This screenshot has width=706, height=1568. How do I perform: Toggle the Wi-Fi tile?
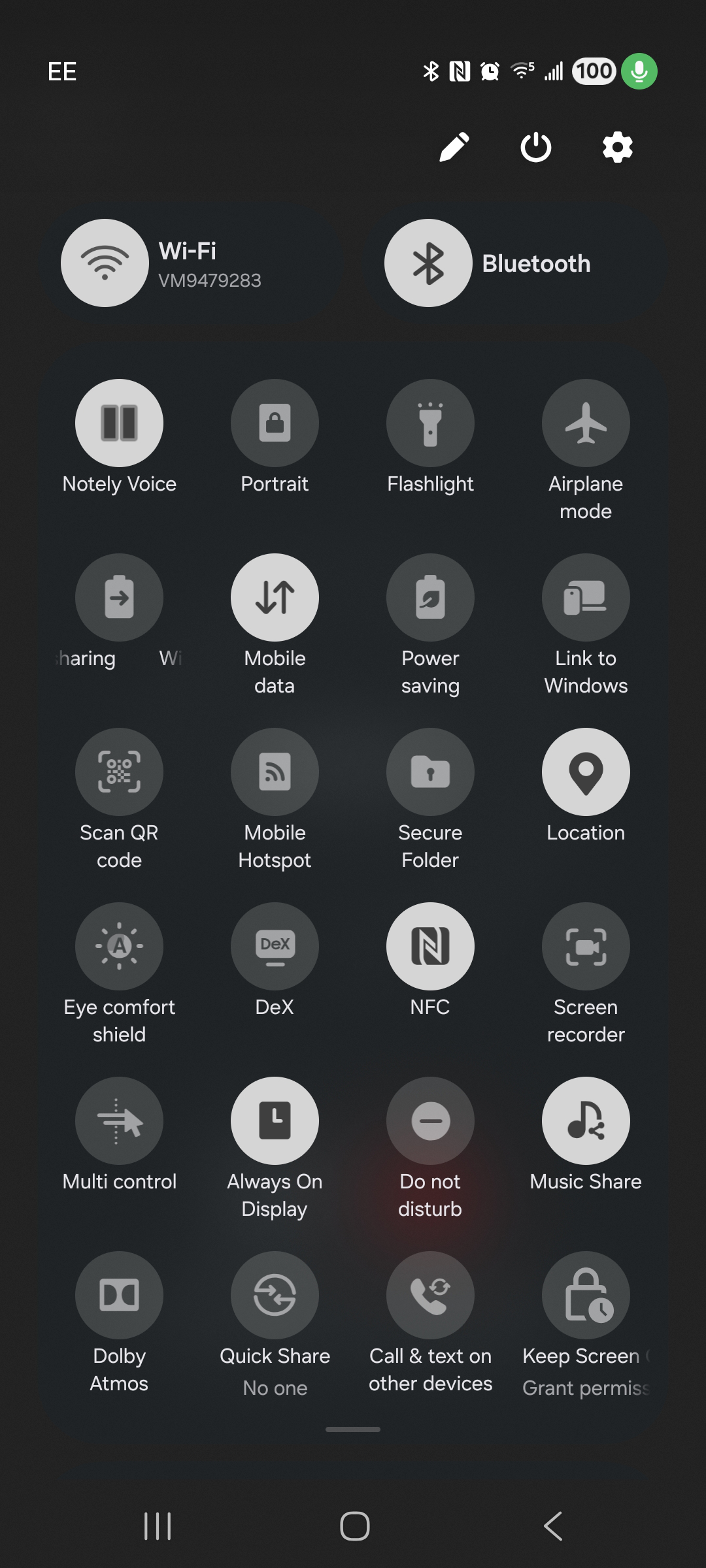[105, 263]
